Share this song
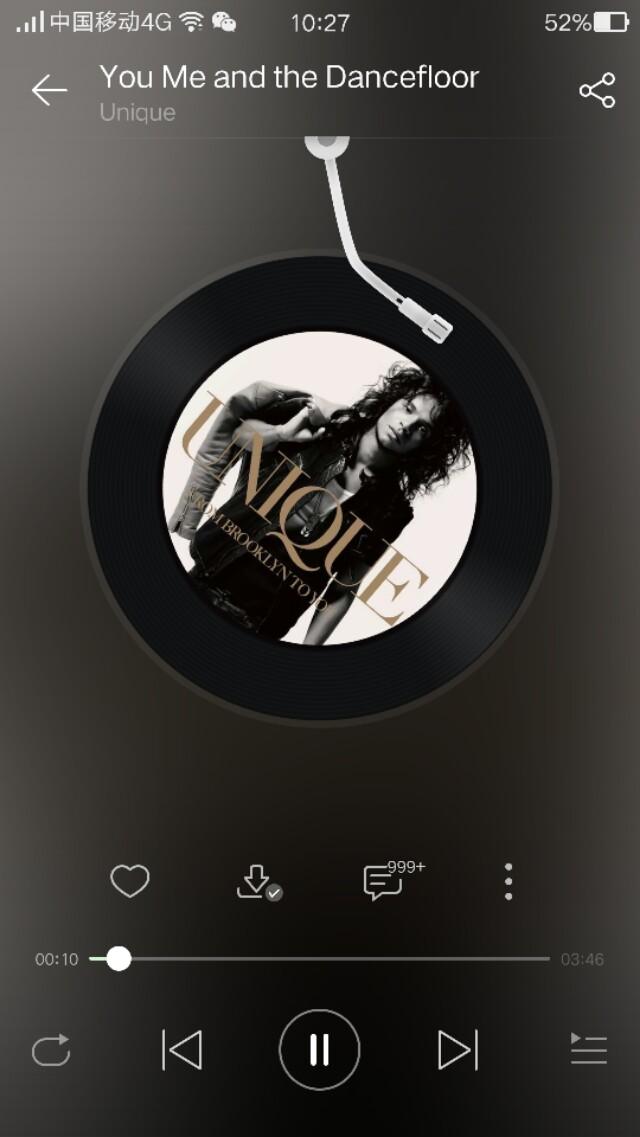Viewport: 640px width, 1137px height. click(x=597, y=91)
